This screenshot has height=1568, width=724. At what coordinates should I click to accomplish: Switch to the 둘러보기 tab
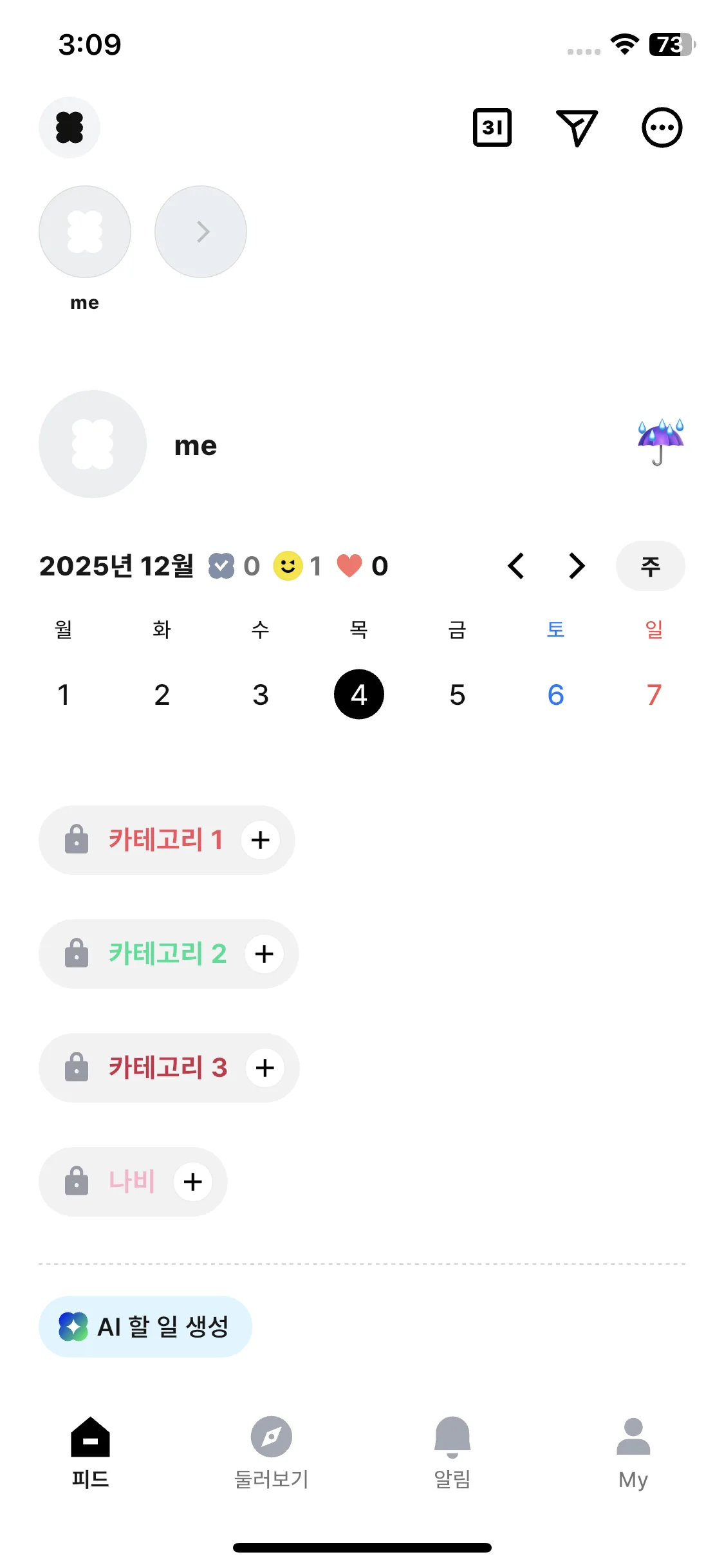pos(272,1452)
